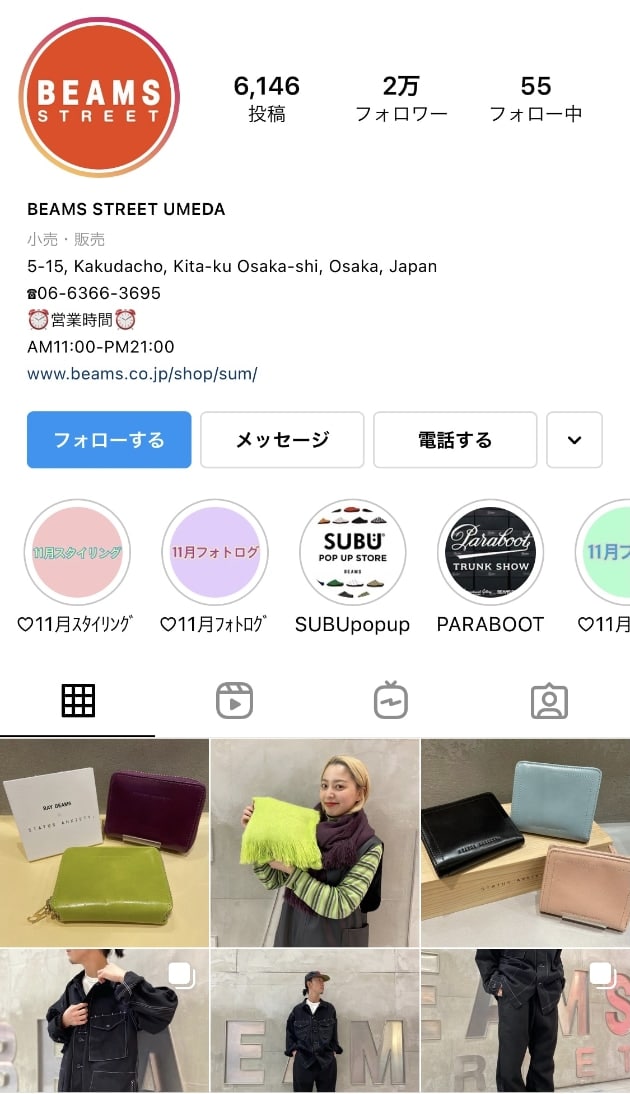
Task: Switch to the IGTV tab
Action: tap(391, 701)
